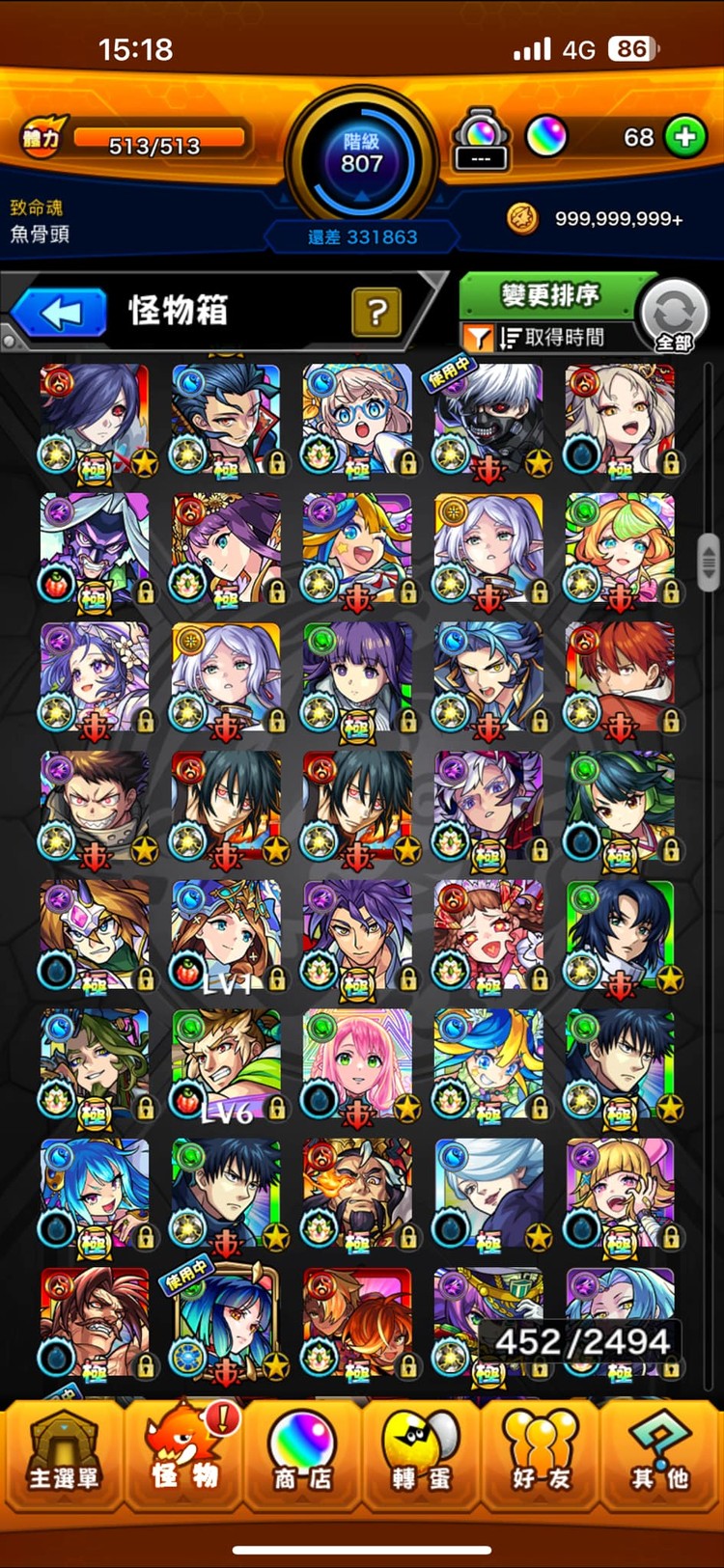Open the question mark help button

pos(376,311)
